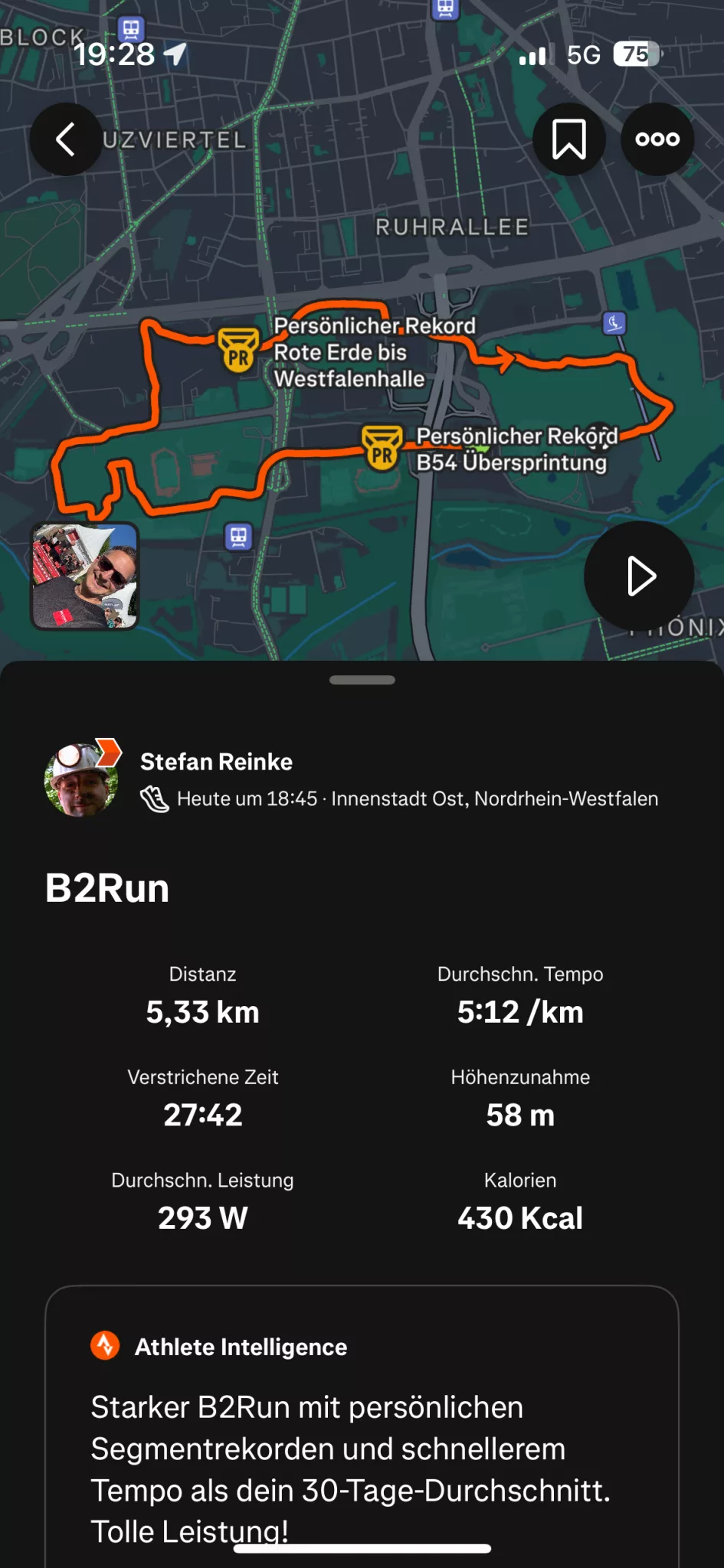This screenshot has height=1568, width=724.
Task: Bookmark this B2Run activity
Action: pyautogui.click(x=568, y=139)
